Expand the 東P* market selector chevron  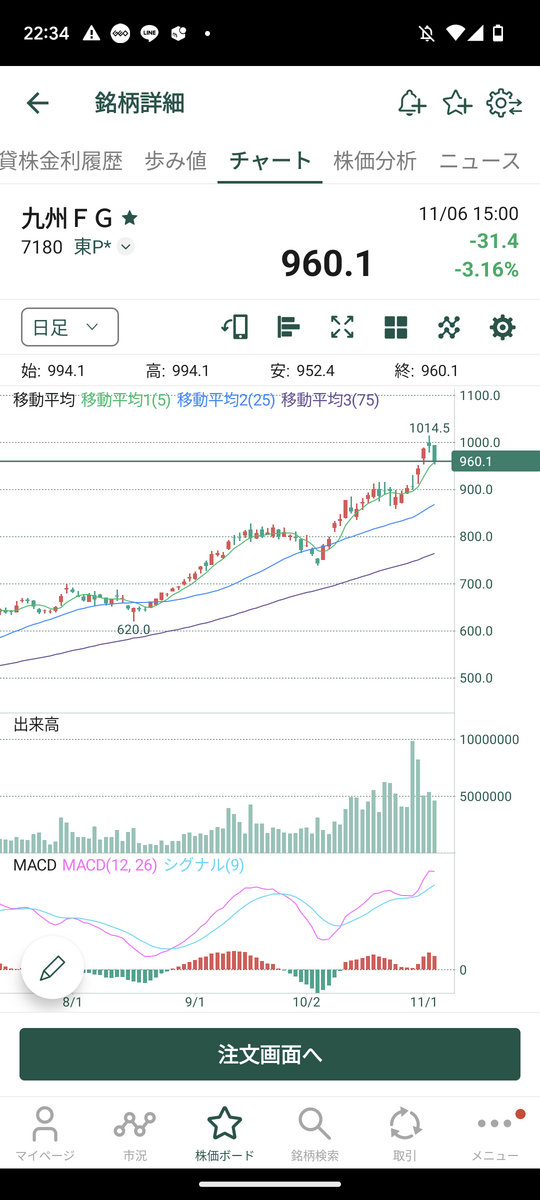click(125, 246)
